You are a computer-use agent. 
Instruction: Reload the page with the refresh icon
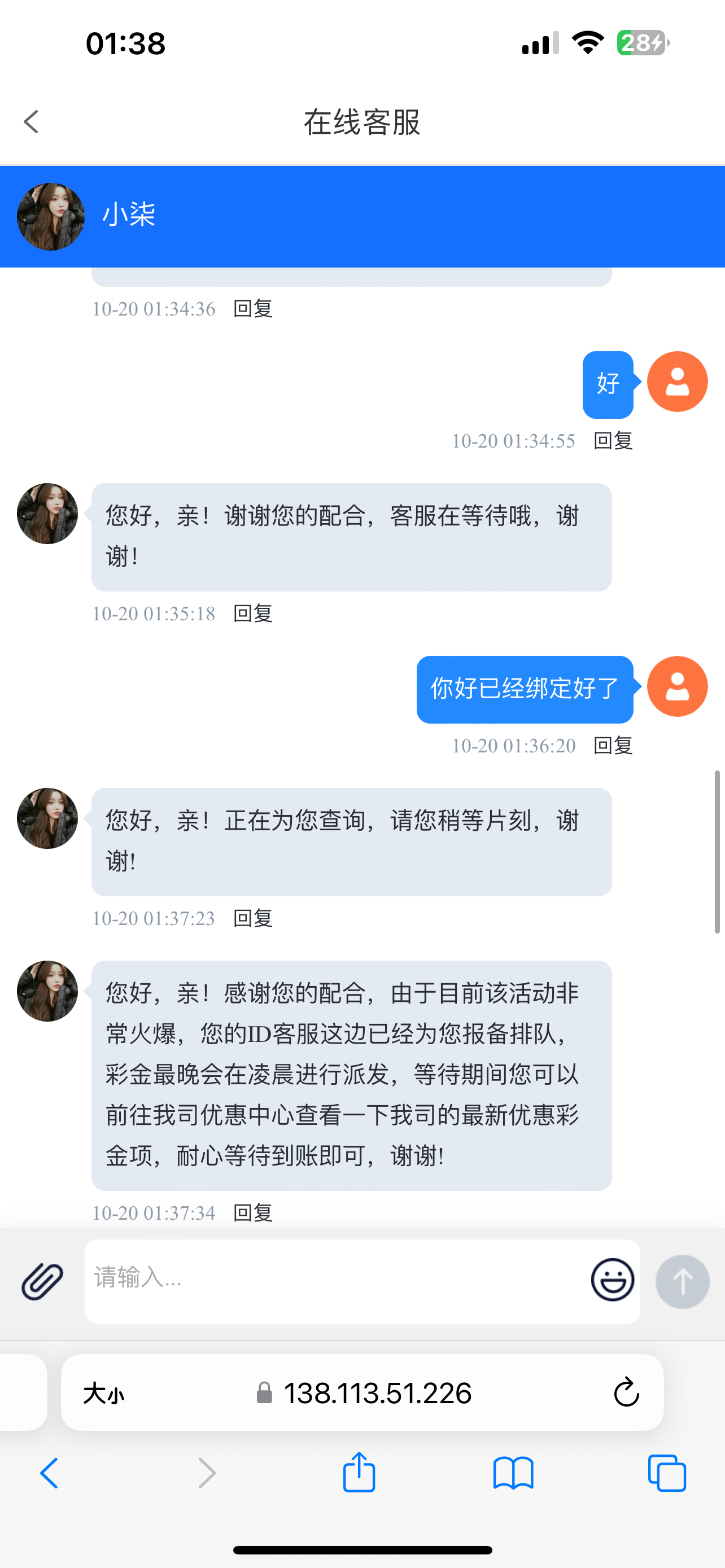coord(626,1393)
